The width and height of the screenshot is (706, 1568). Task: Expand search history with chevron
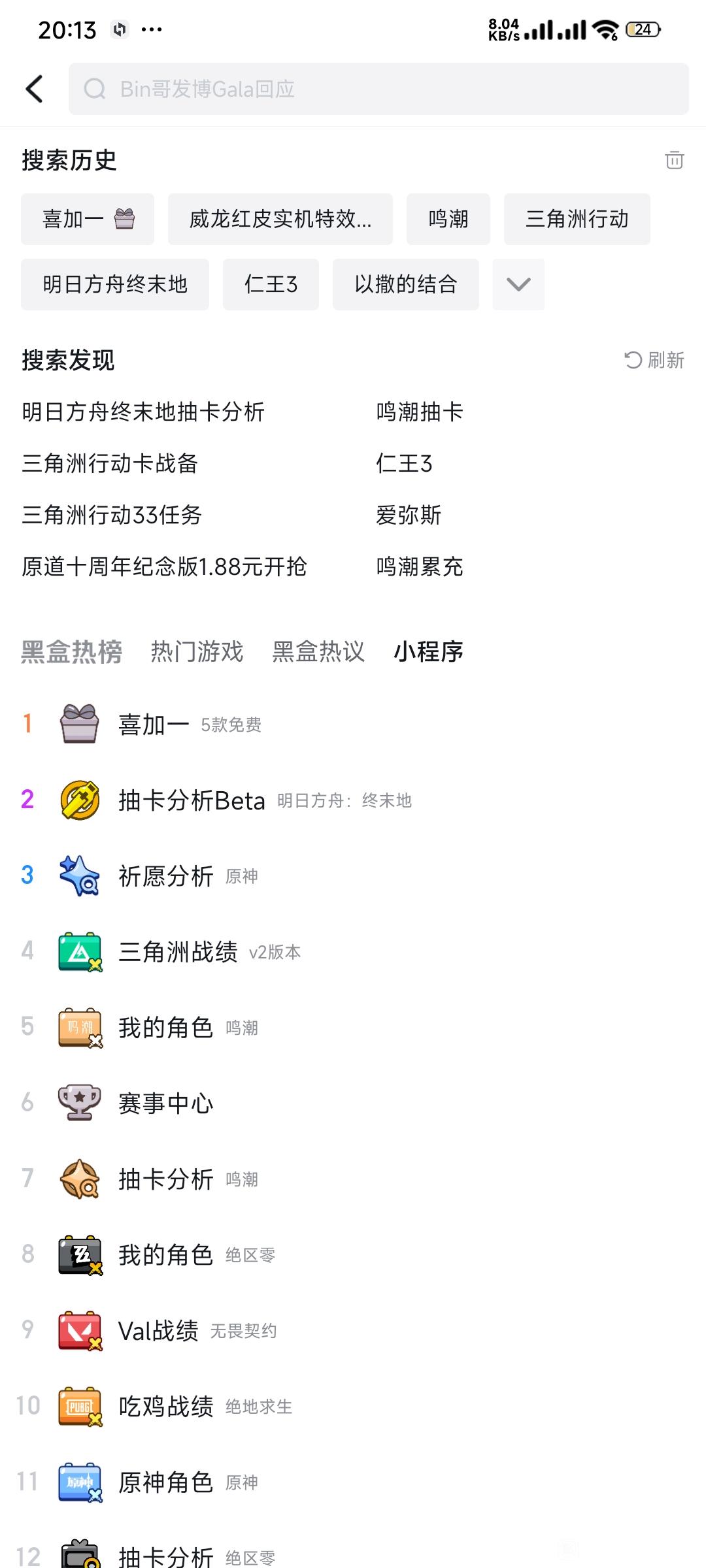point(518,284)
